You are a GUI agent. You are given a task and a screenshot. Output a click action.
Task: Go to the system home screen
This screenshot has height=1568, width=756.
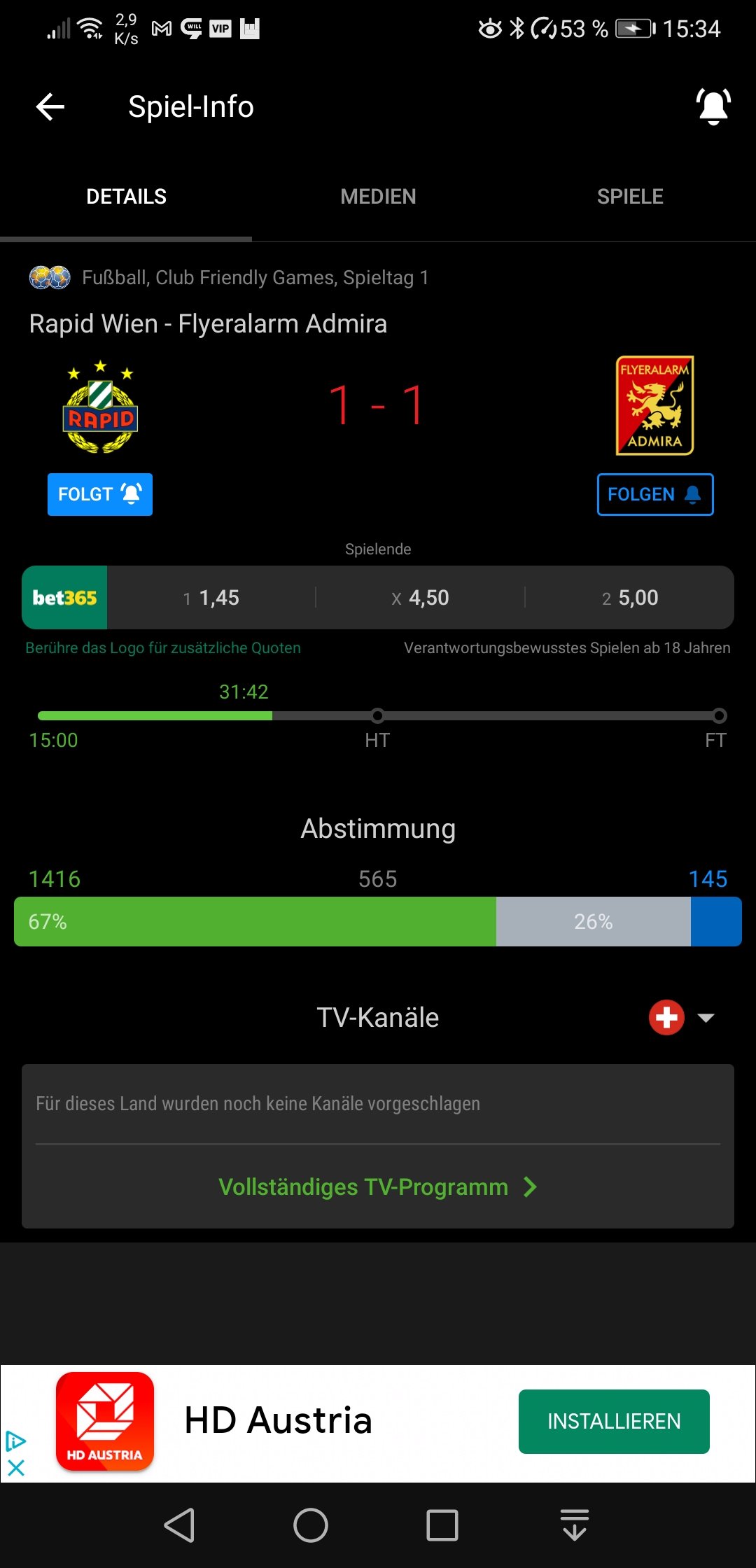(311, 1525)
